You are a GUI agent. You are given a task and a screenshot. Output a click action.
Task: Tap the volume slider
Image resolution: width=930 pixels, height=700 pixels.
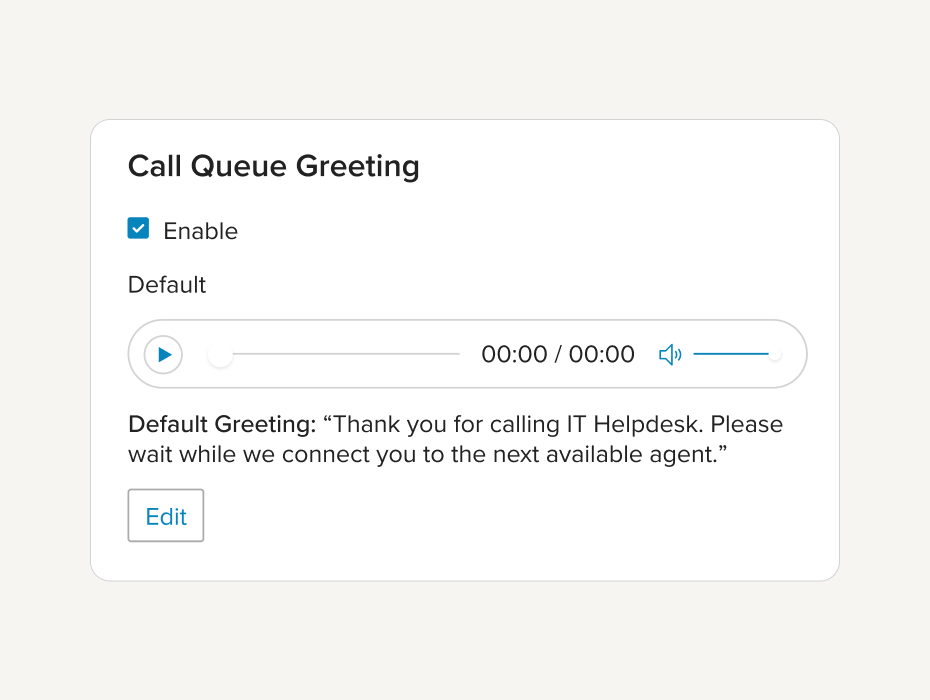(735, 354)
